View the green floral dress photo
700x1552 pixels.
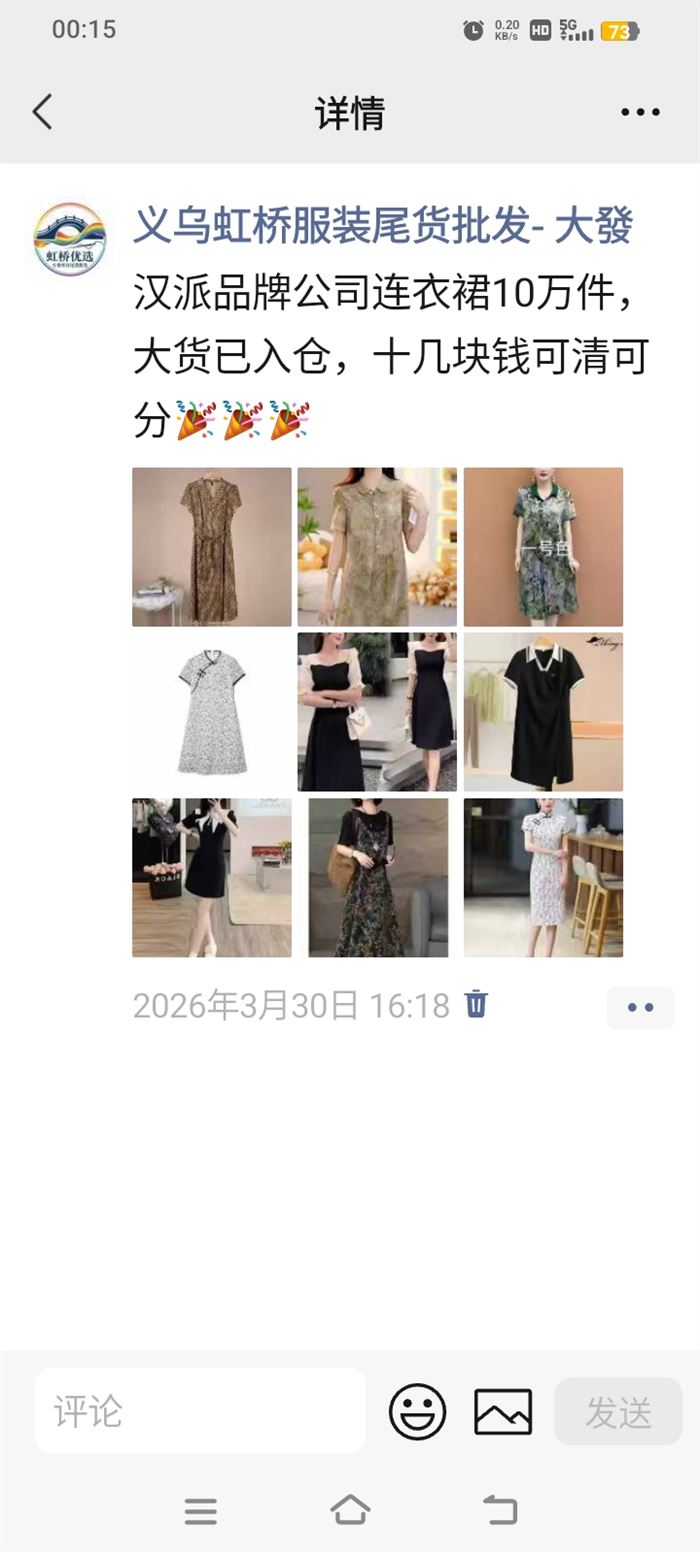543,547
